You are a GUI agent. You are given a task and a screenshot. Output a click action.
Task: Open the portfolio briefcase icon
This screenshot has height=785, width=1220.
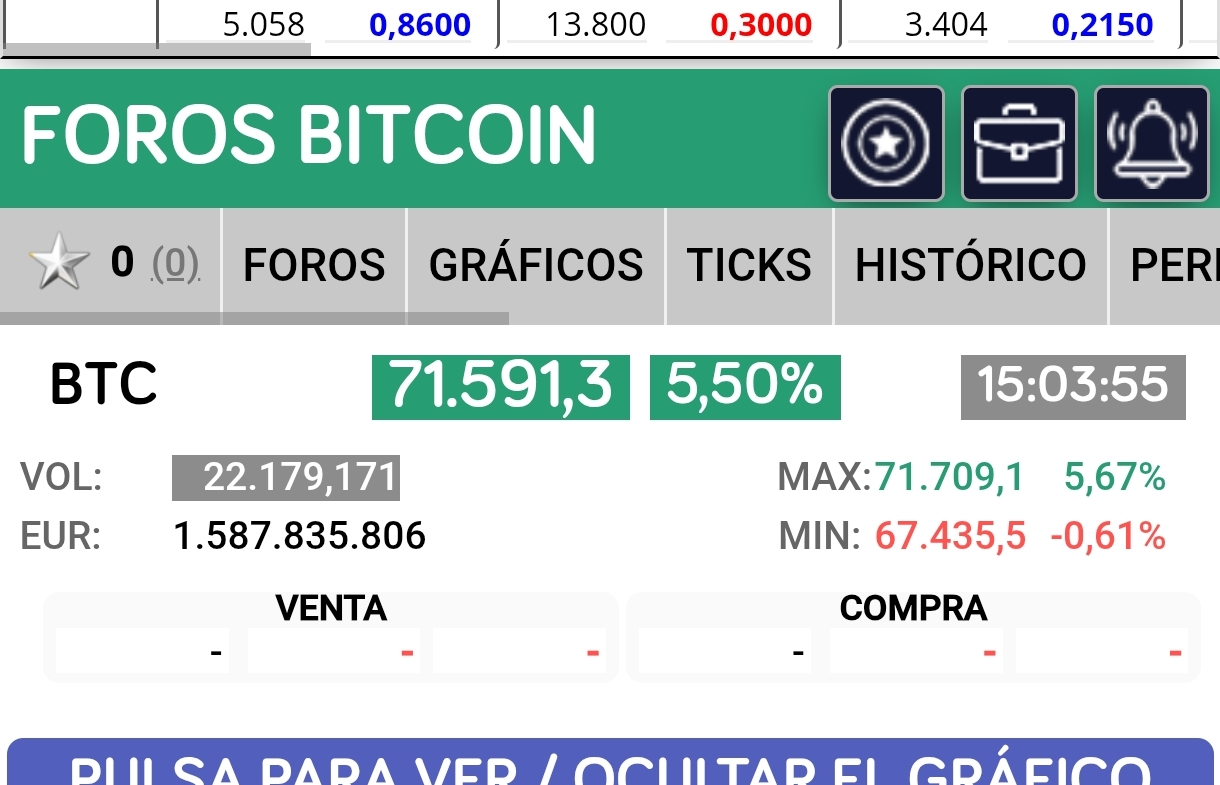pos(1019,144)
